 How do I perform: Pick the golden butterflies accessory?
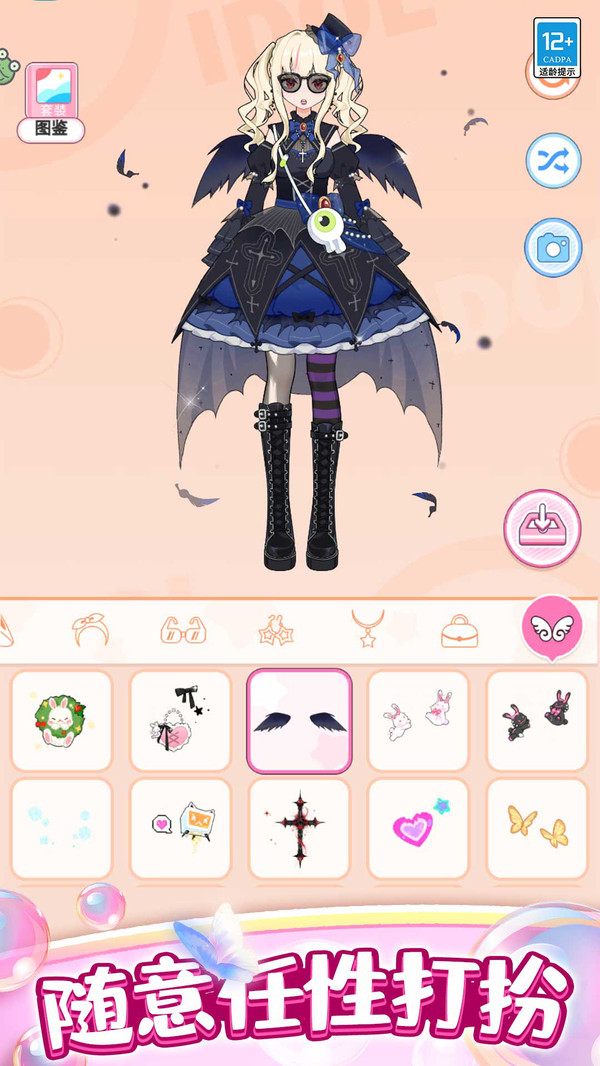[536, 829]
